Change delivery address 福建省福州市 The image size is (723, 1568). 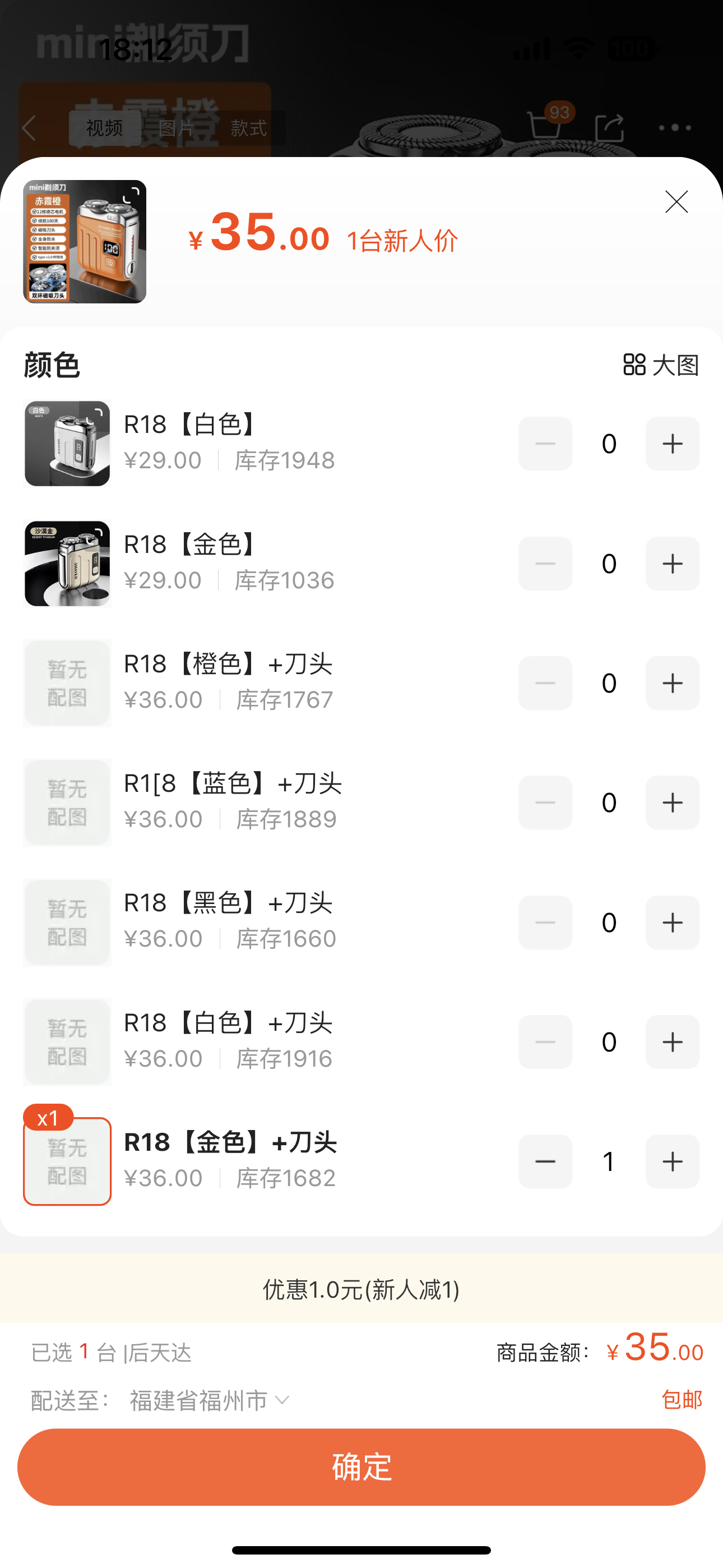[208, 1401]
